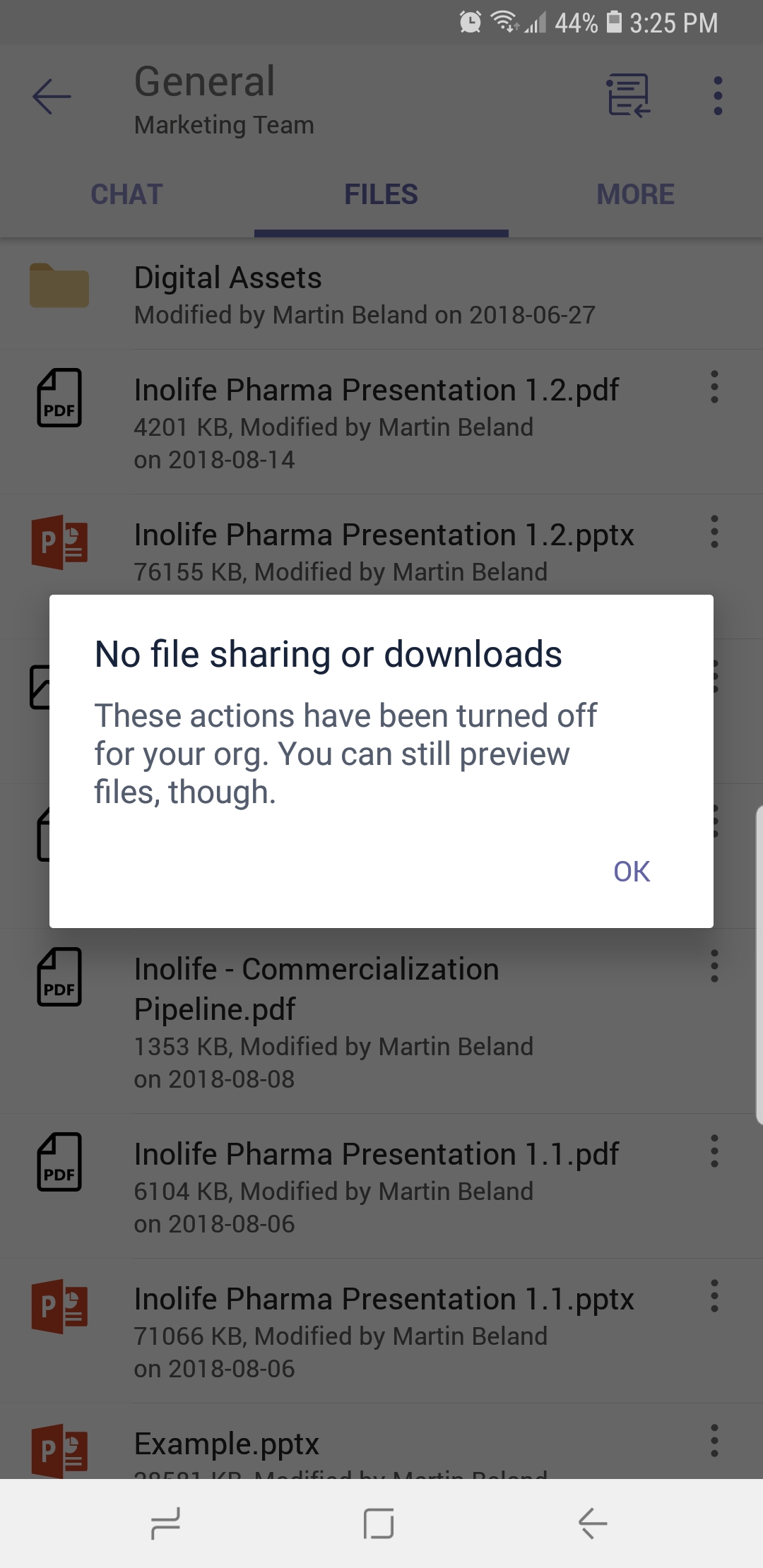This screenshot has height=1568, width=763.
Task: Open options for the Commercialization Pipeline.pdf file
Action: [x=714, y=966]
